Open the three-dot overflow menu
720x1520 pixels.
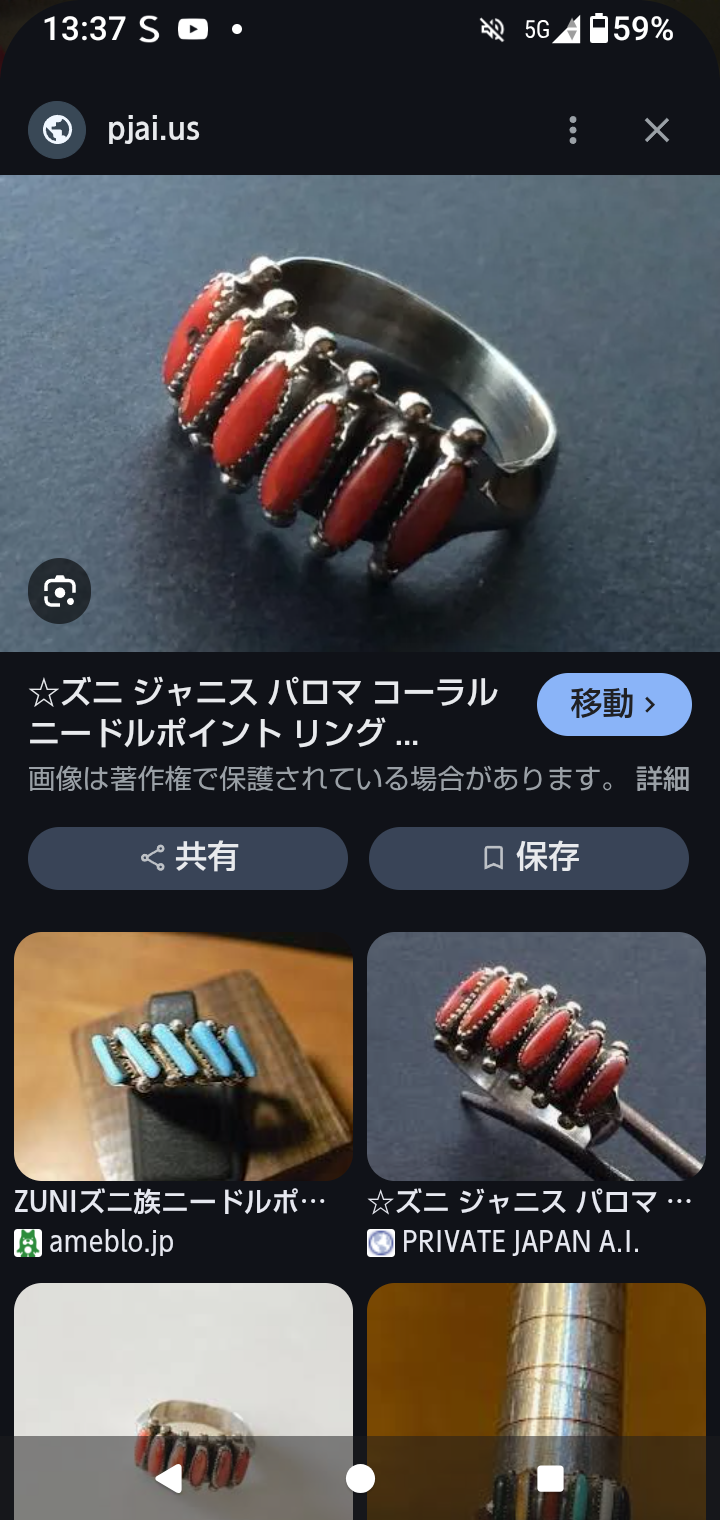pyautogui.click(x=573, y=130)
